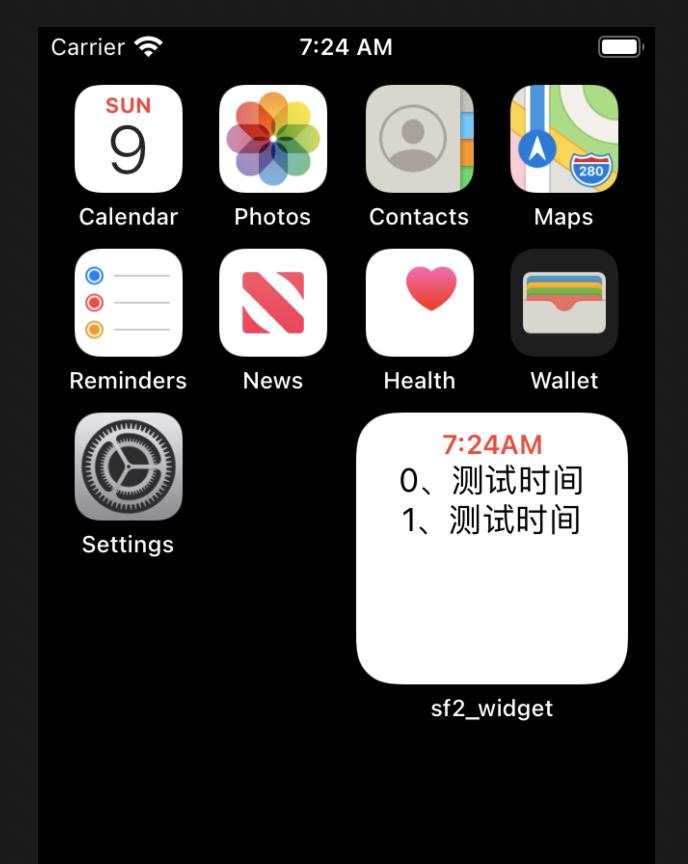
Task: Tap the sf2_widget home screen widget
Action: [492, 549]
